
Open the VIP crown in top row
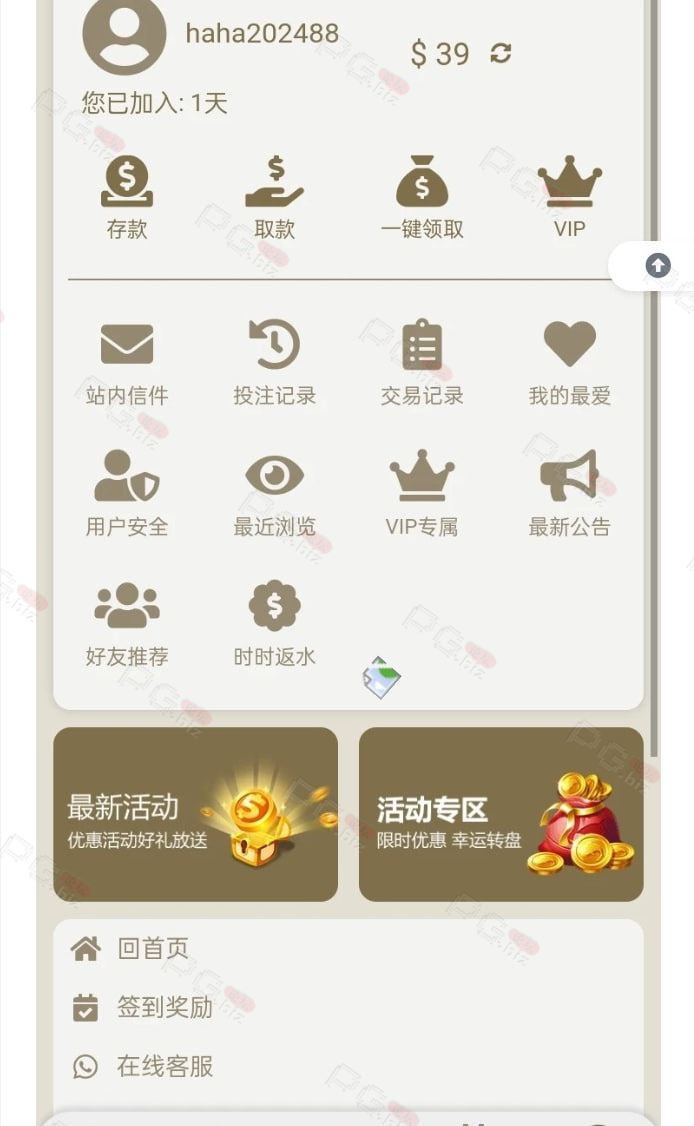coord(570,197)
